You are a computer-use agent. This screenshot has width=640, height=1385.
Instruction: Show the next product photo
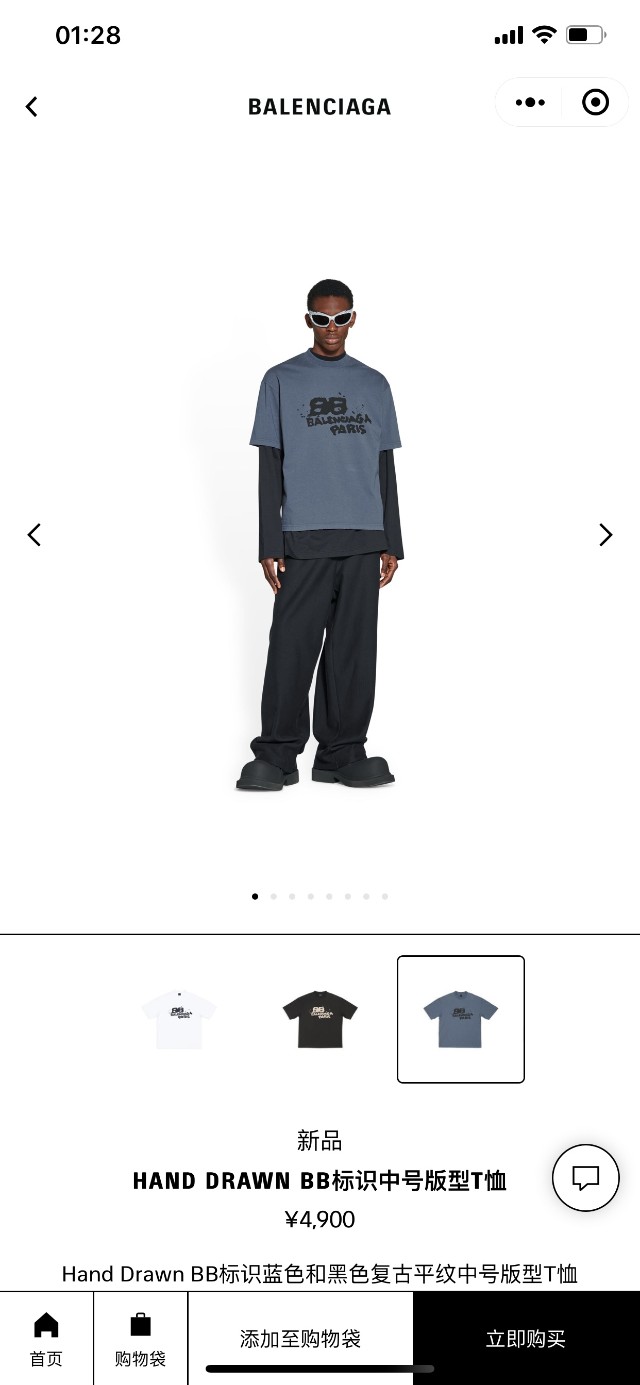(605, 535)
